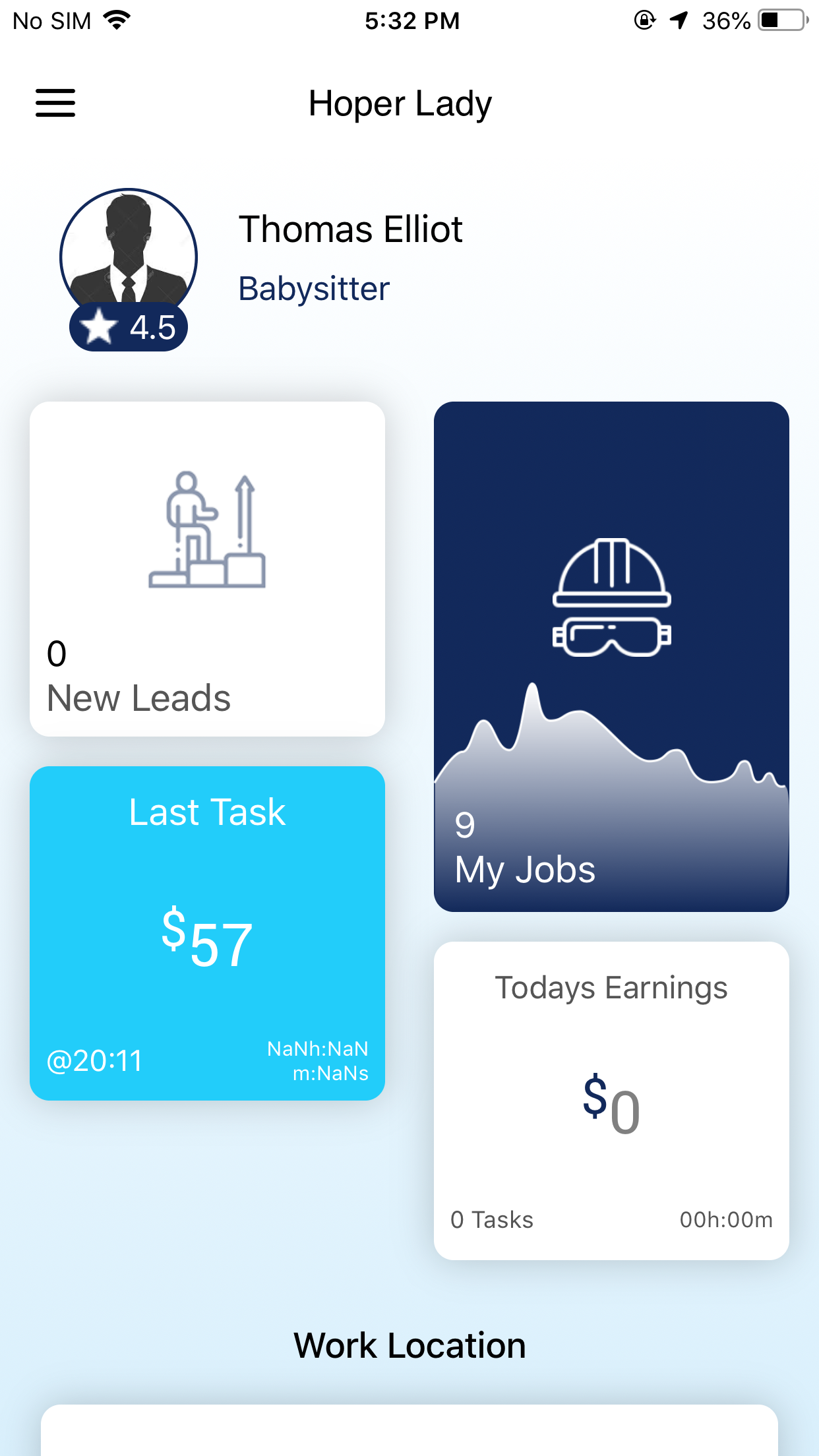View the Last Task card
819x1456 pixels.
click(x=207, y=932)
